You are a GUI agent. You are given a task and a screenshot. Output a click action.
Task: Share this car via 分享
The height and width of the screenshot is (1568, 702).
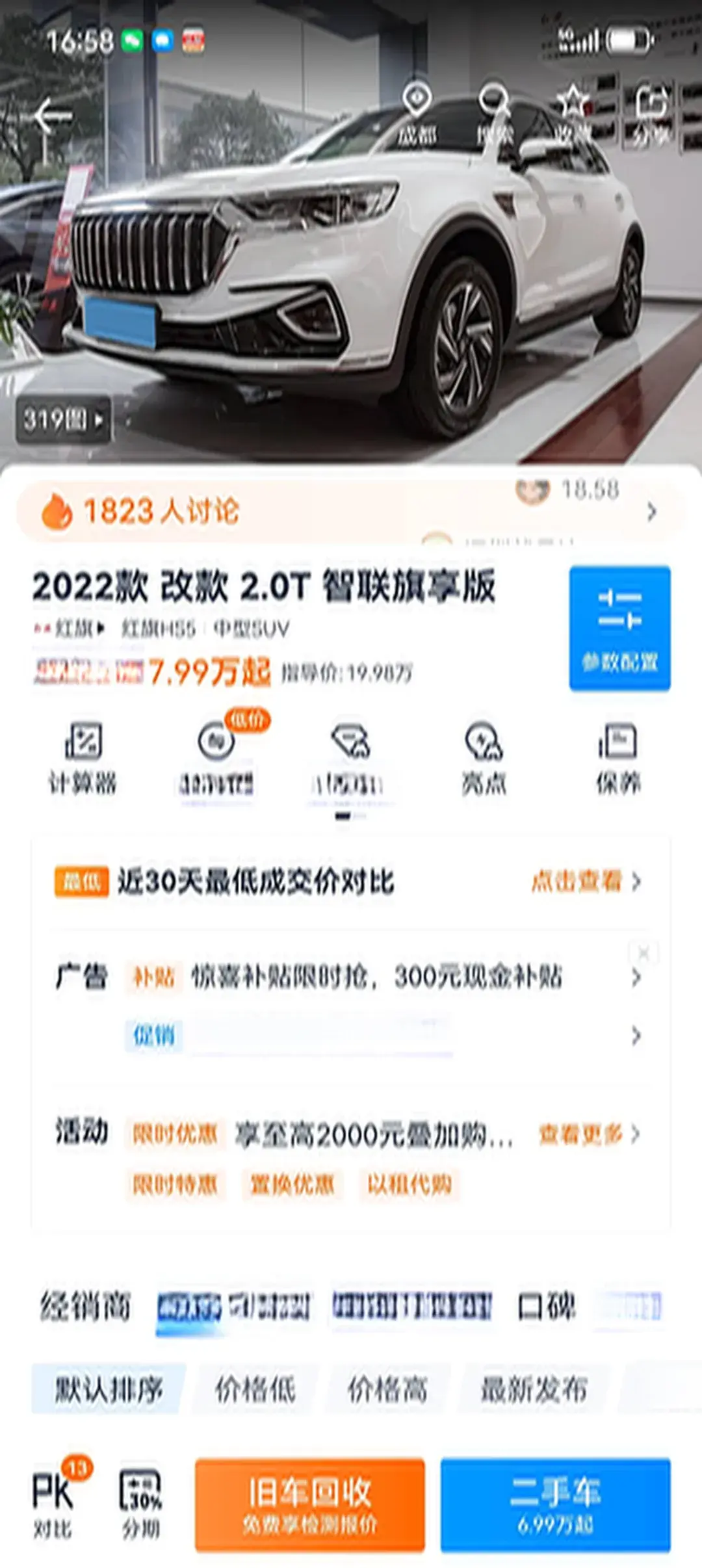click(651, 114)
